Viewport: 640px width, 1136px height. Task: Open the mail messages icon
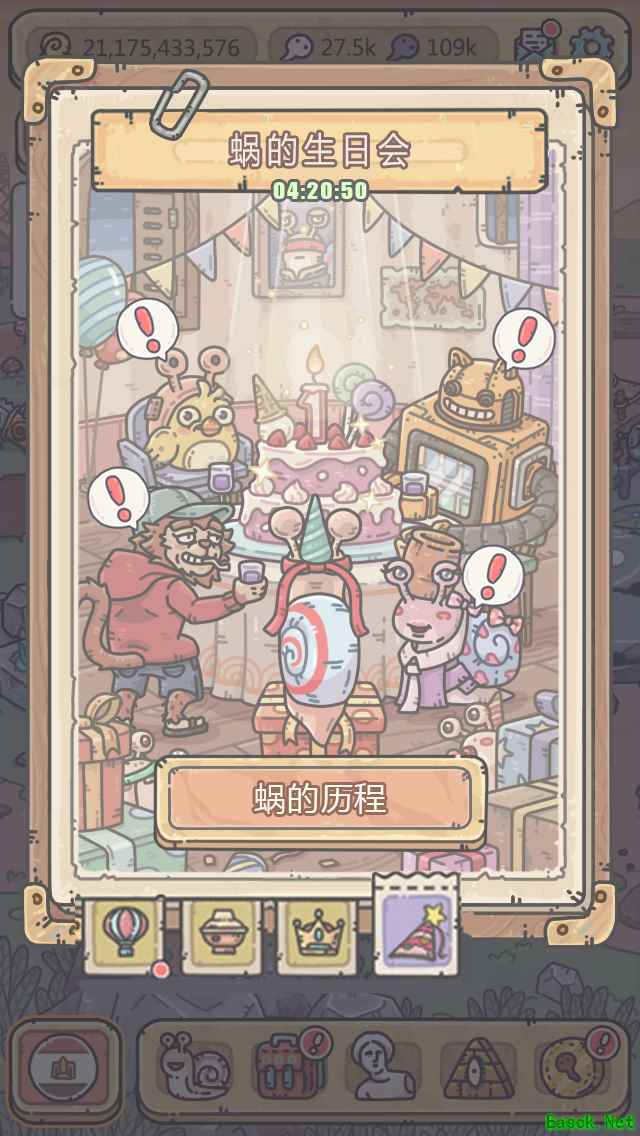534,45
